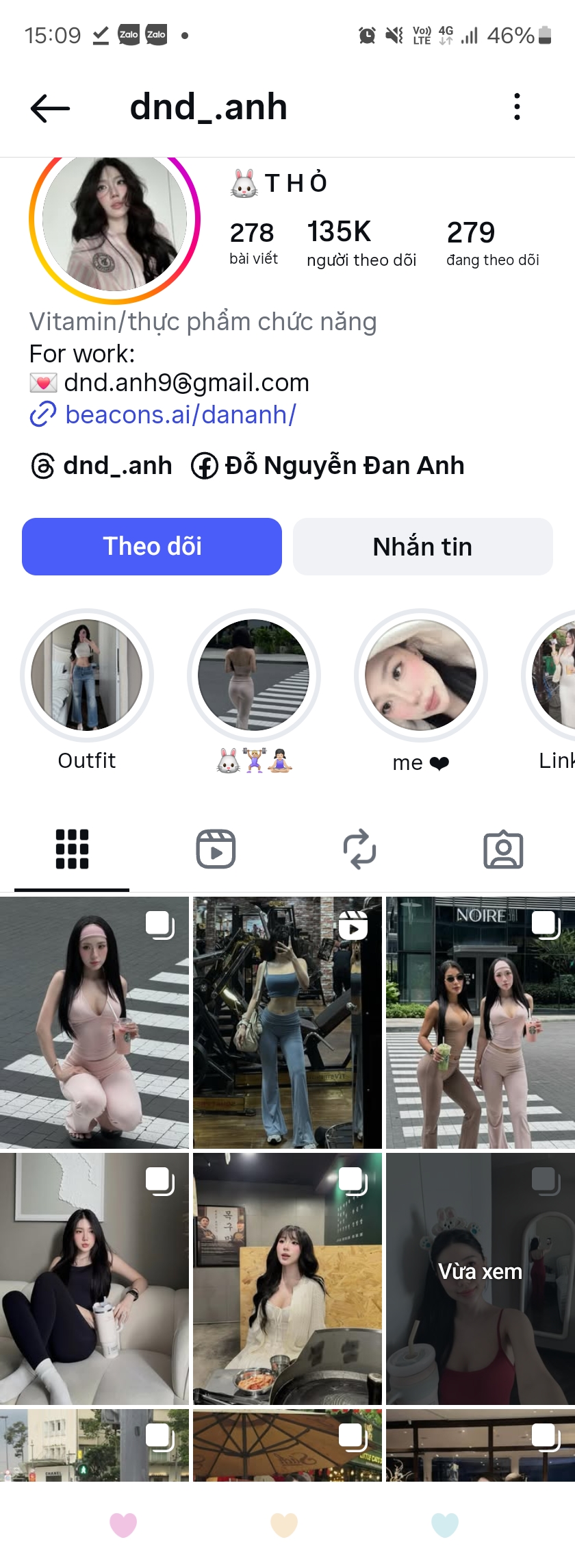This screenshot has height=1568, width=575.
Task: Open the 135K người theo dõi list
Action: point(361,242)
